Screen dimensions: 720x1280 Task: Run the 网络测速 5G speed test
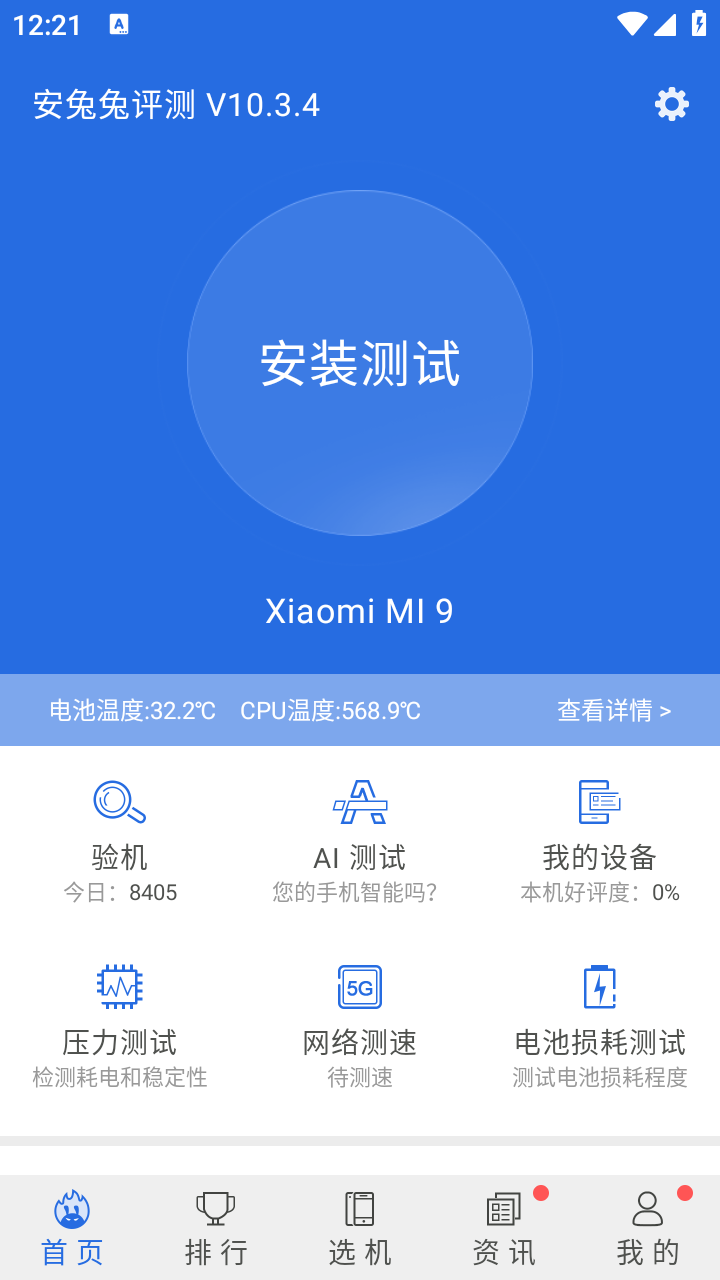[360, 1025]
